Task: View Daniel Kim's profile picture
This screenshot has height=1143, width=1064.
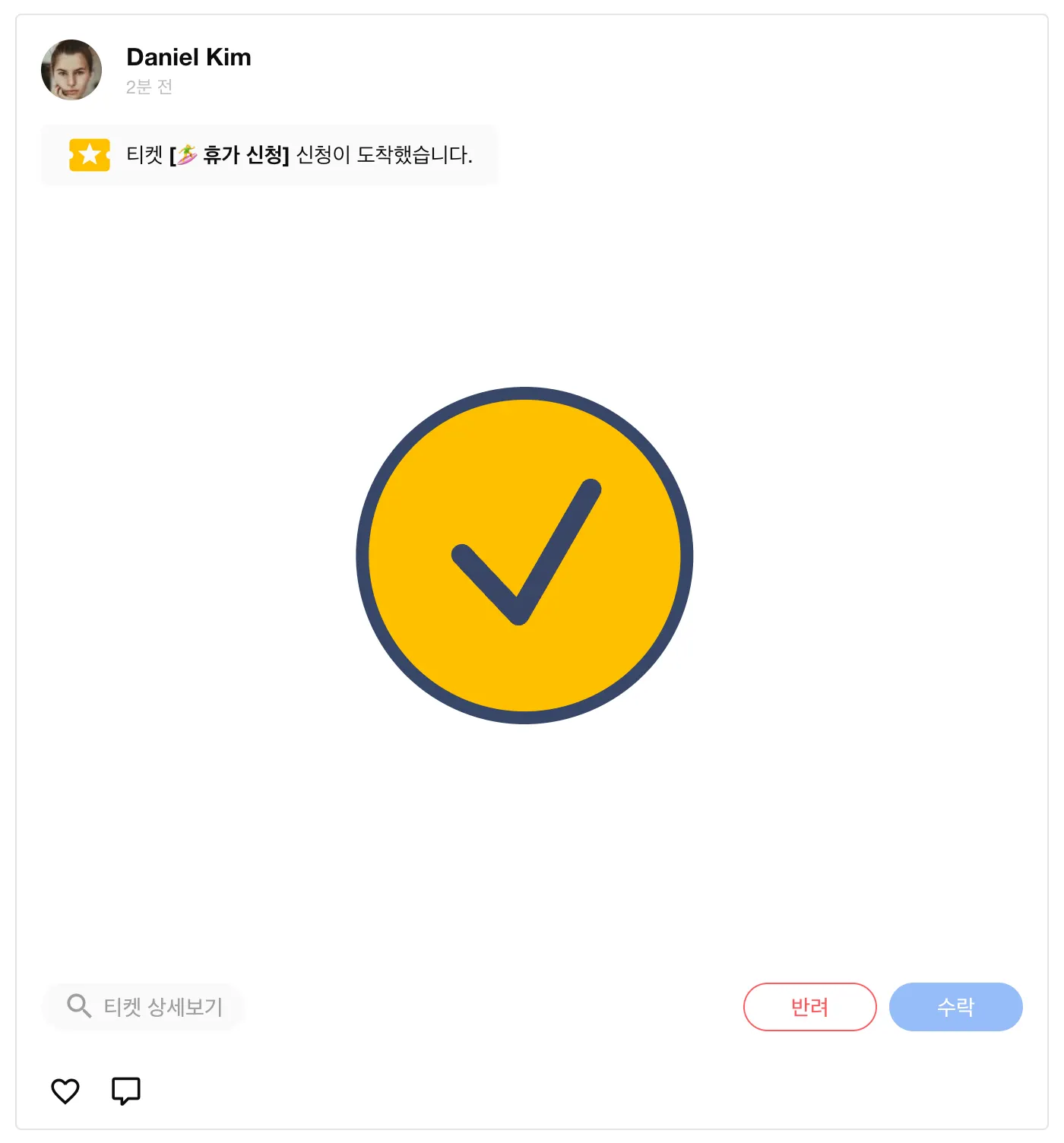Action: (x=71, y=70)
